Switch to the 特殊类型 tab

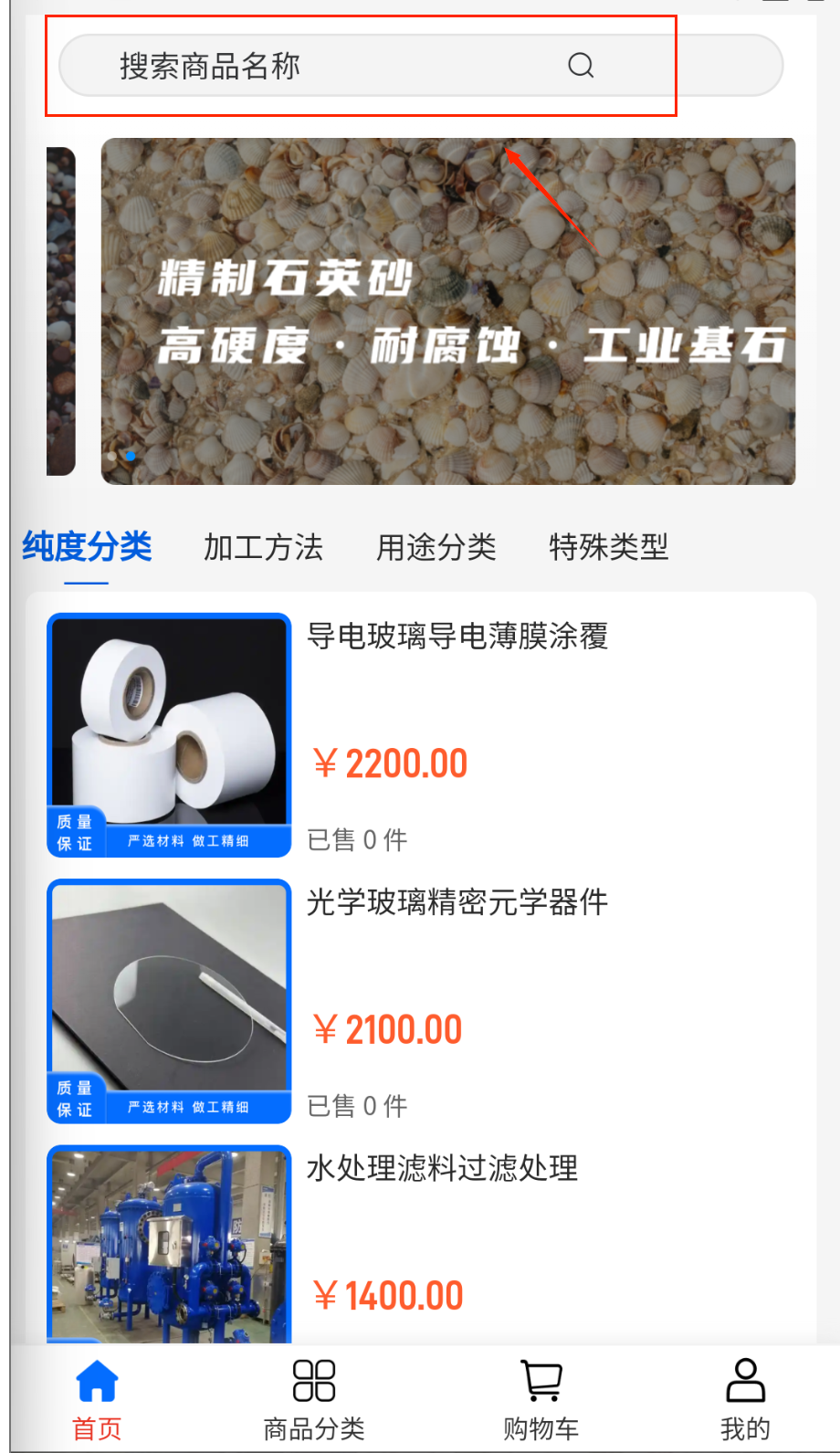click(x=608, y=547)
